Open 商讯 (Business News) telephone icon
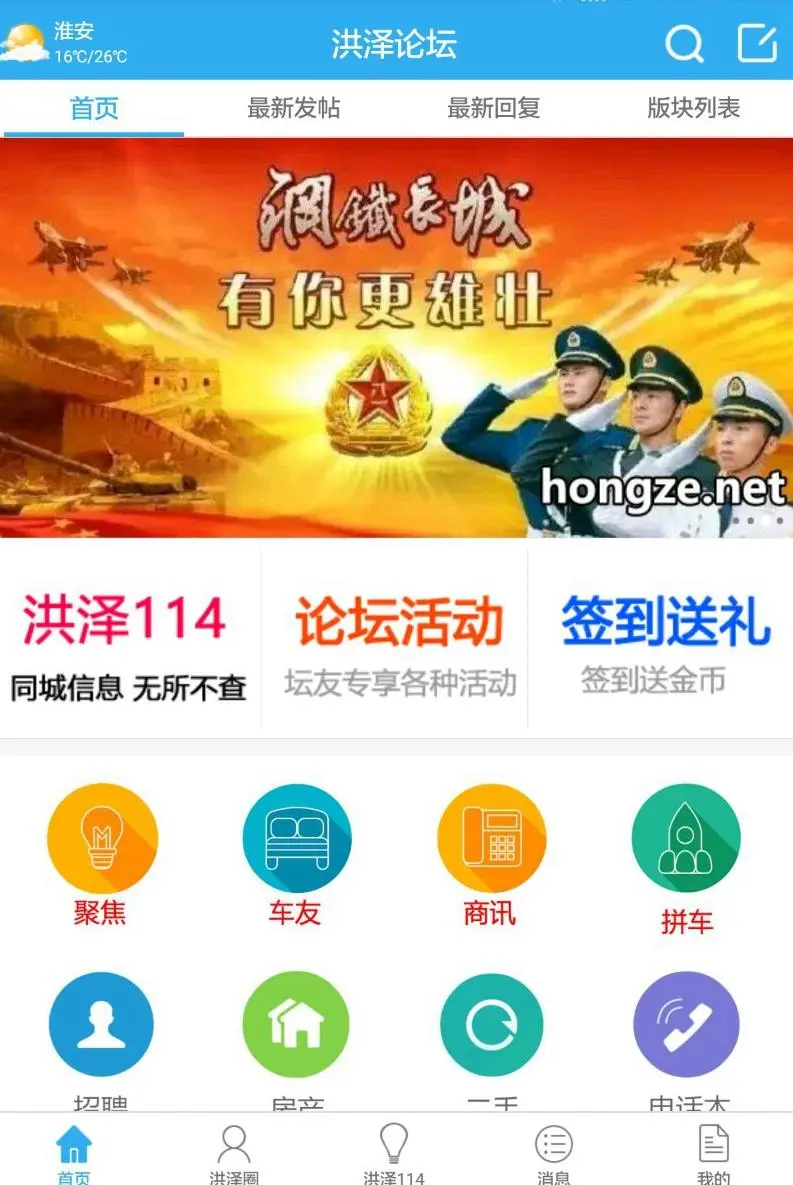The height and width of the screenshot is (1185, 793). point(491,838)
